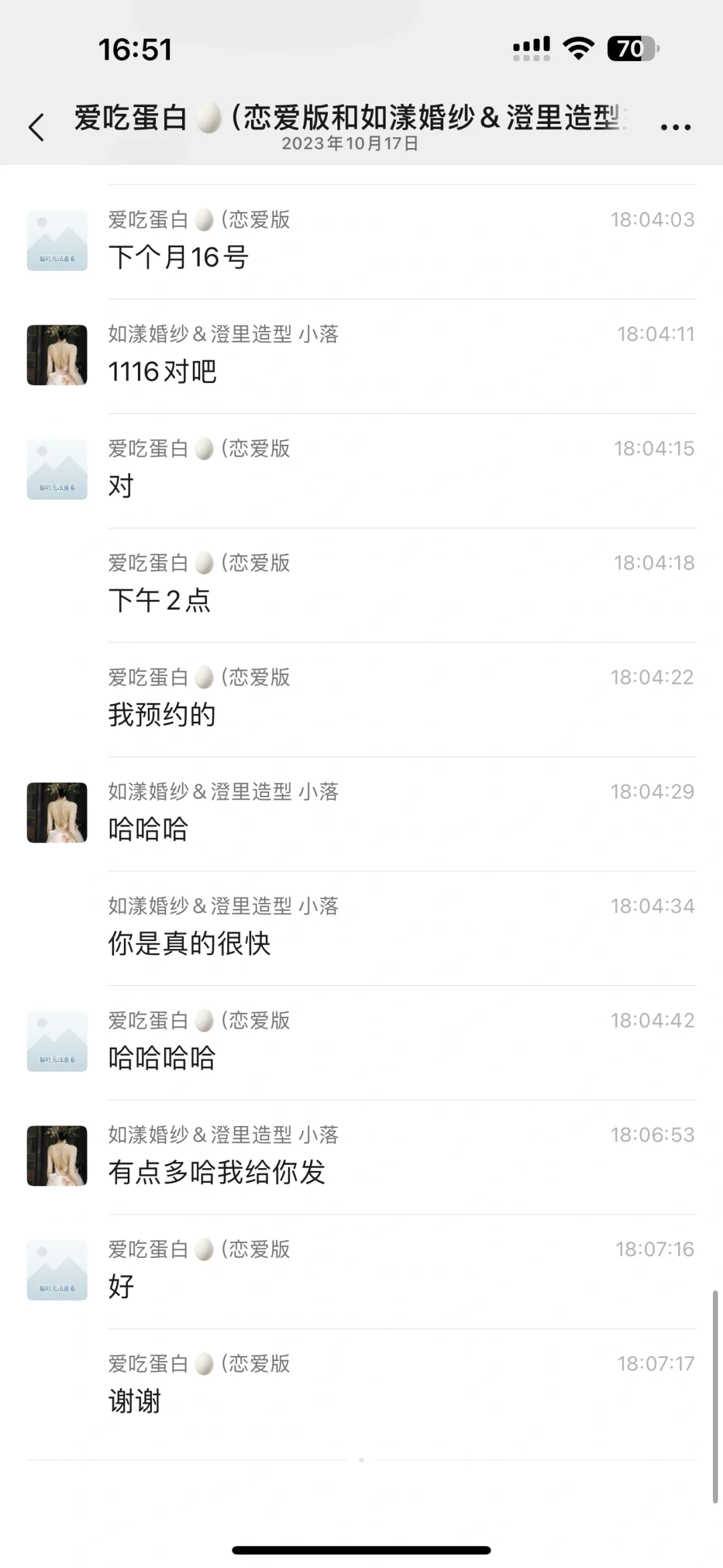Go back using the top-left arrow
Image resolution: width=723 pixels, height=1568 pixels.
click(37, 127)
